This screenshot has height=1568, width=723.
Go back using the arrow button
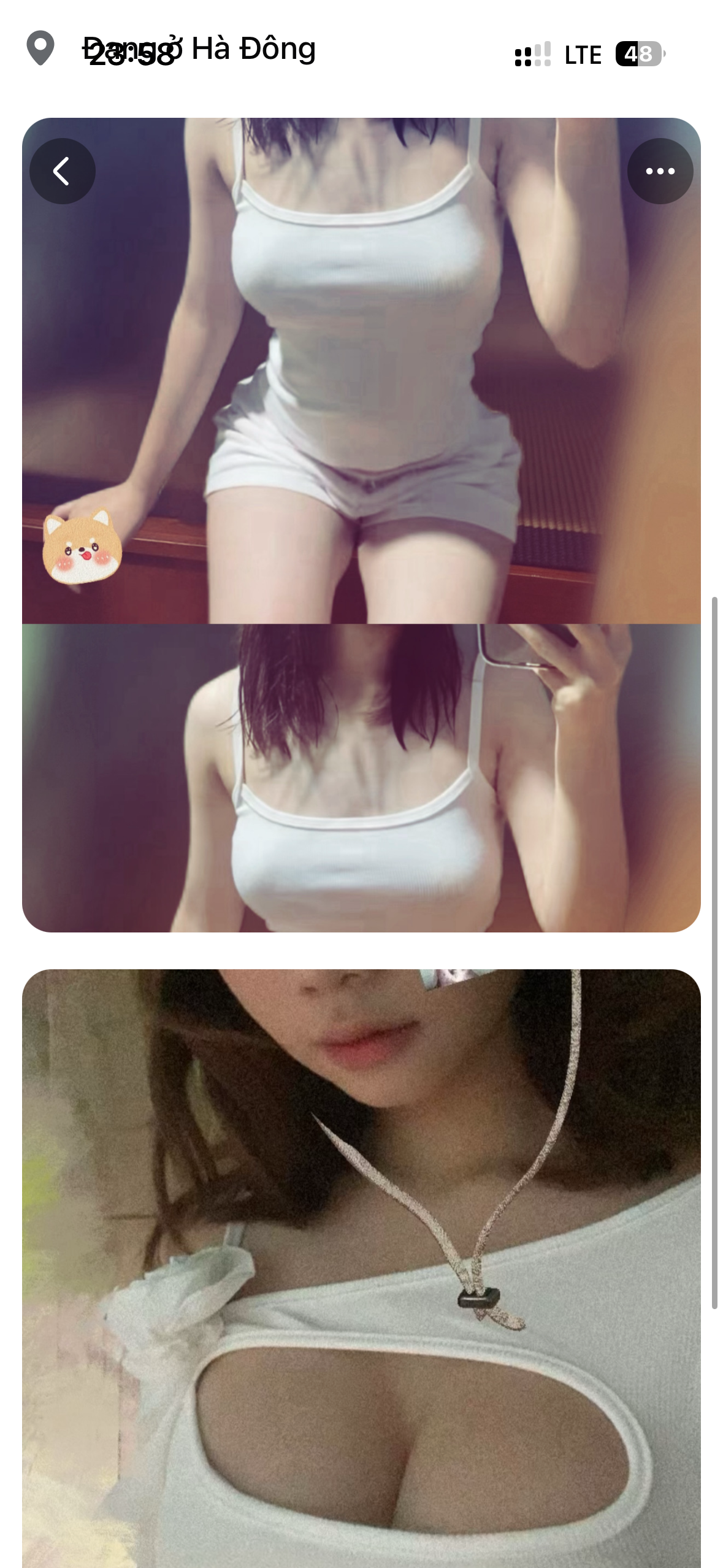click(x=63, y=171)
